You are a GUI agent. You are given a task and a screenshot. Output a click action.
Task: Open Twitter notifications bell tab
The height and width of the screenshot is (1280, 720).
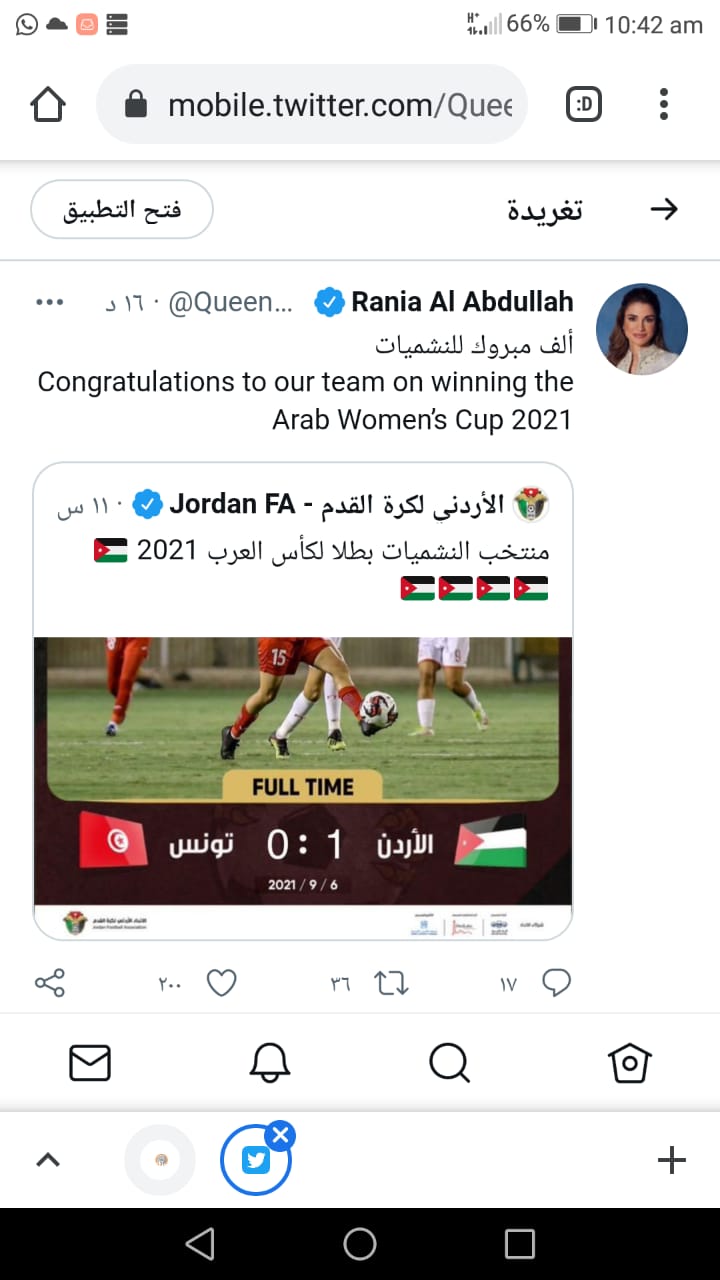click(x=270, y=1062)
